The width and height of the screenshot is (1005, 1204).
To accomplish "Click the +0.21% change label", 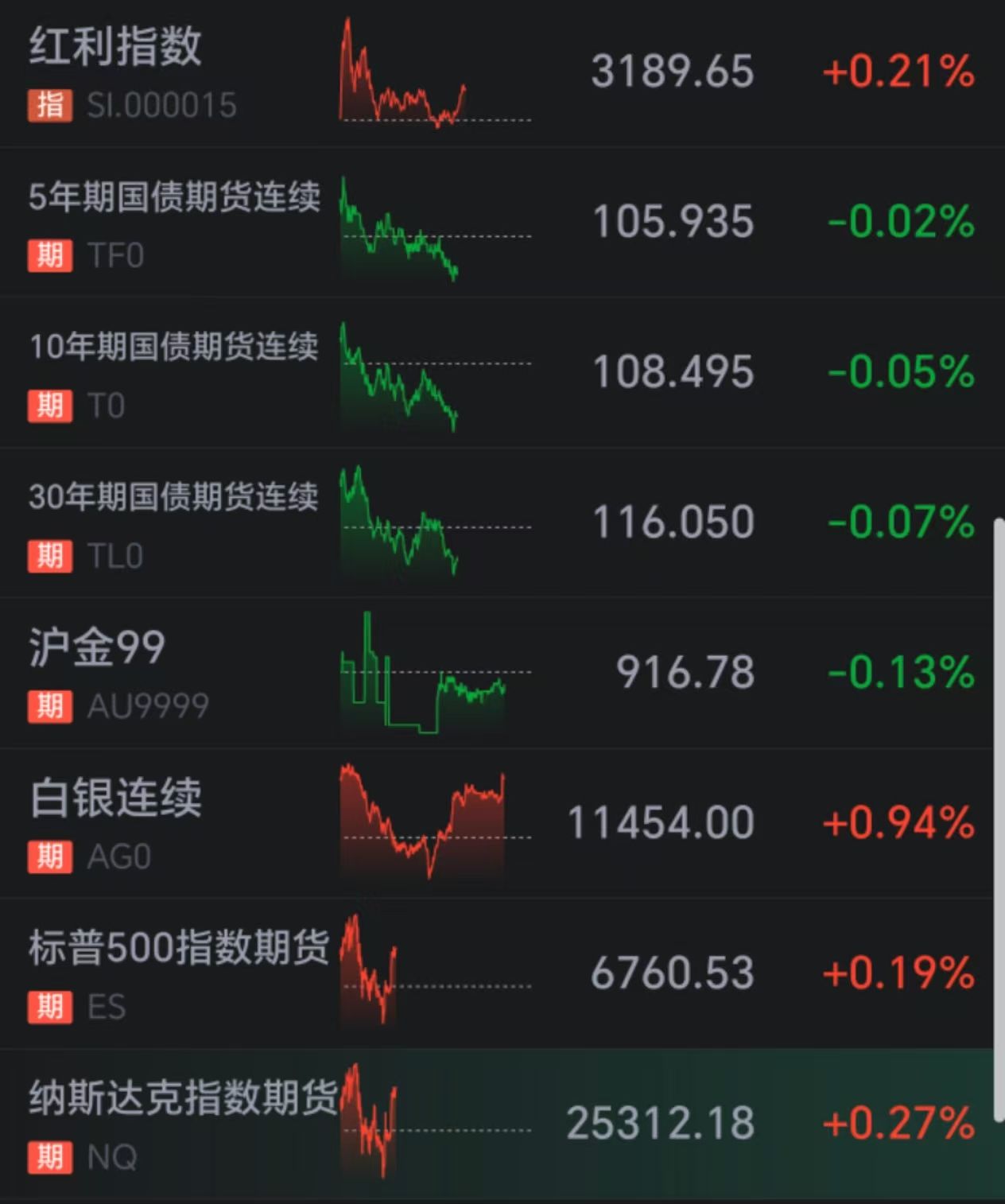I will point(897,72).
